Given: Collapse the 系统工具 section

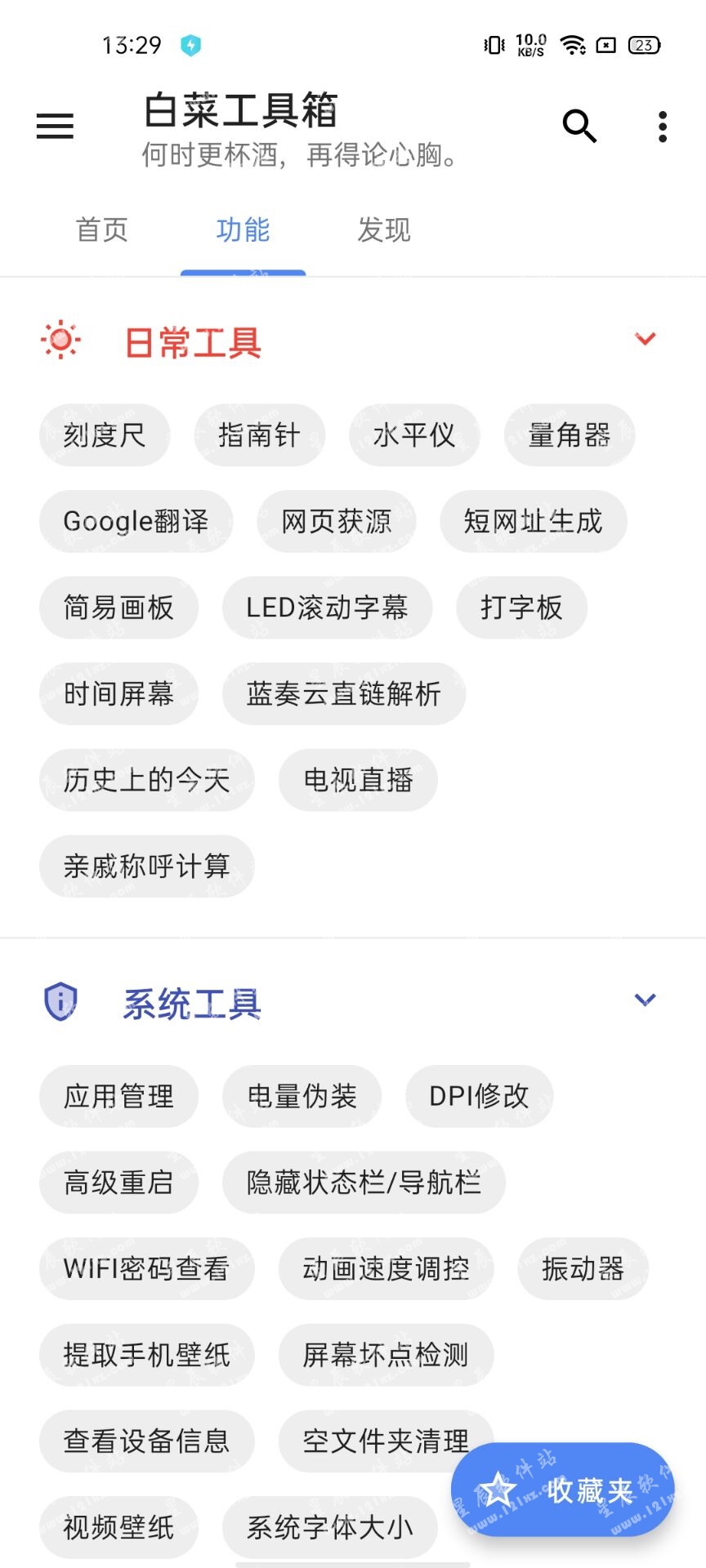Looking at the screenshot, I should coord(646,1000).
